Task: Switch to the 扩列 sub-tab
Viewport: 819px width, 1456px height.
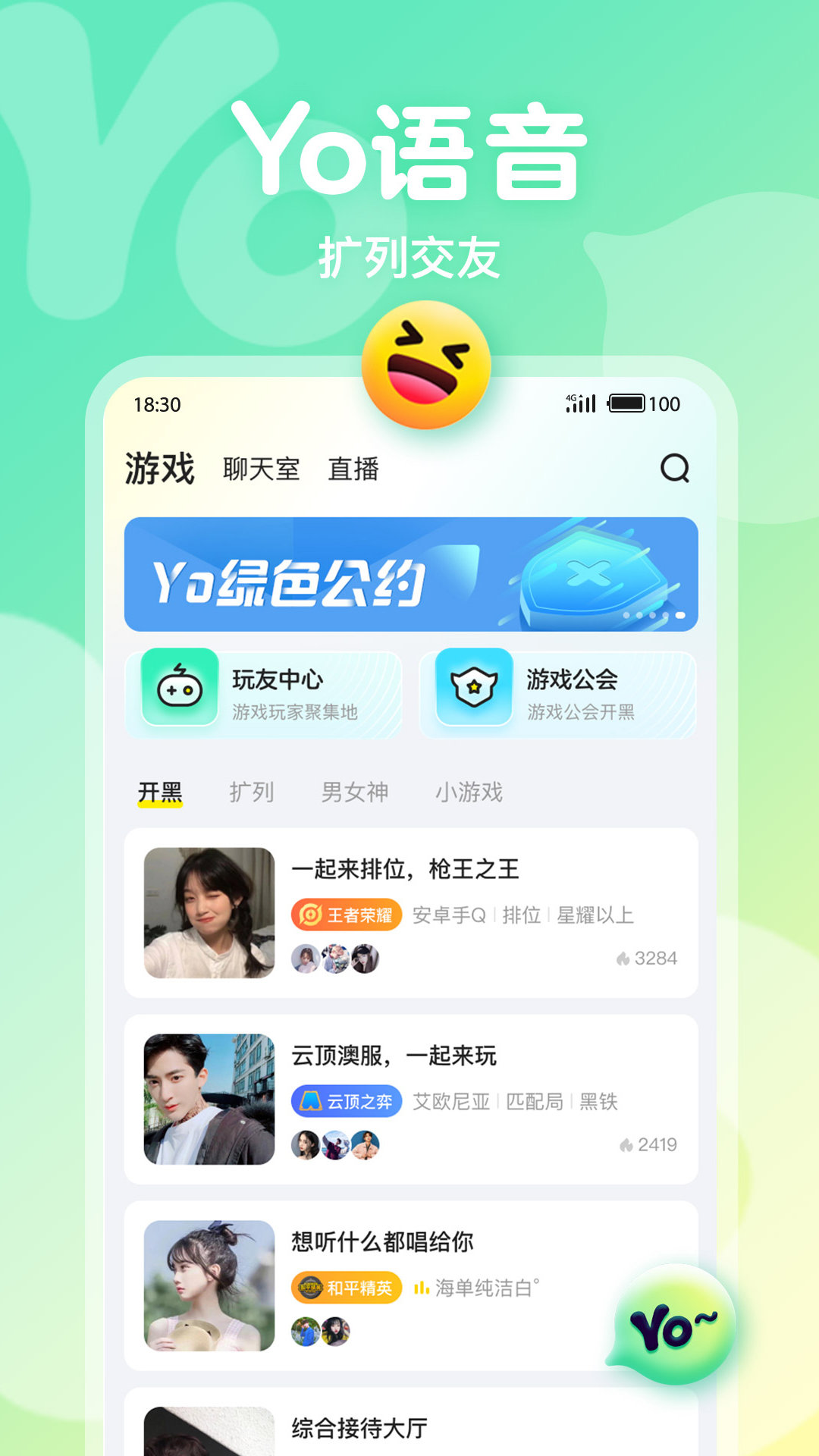Action: click(x=253, y=792)
